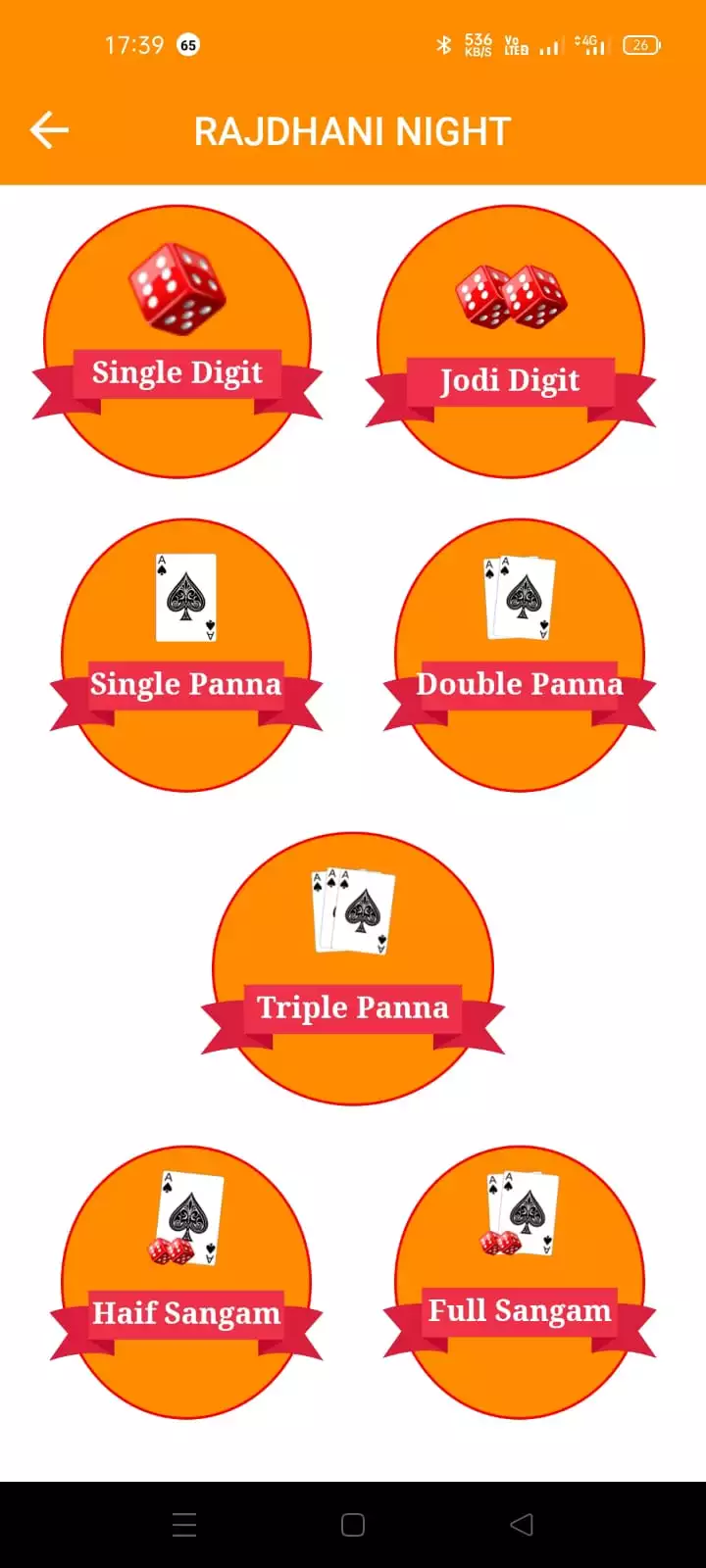Select the Jodi Digit option

coord(511,343)
